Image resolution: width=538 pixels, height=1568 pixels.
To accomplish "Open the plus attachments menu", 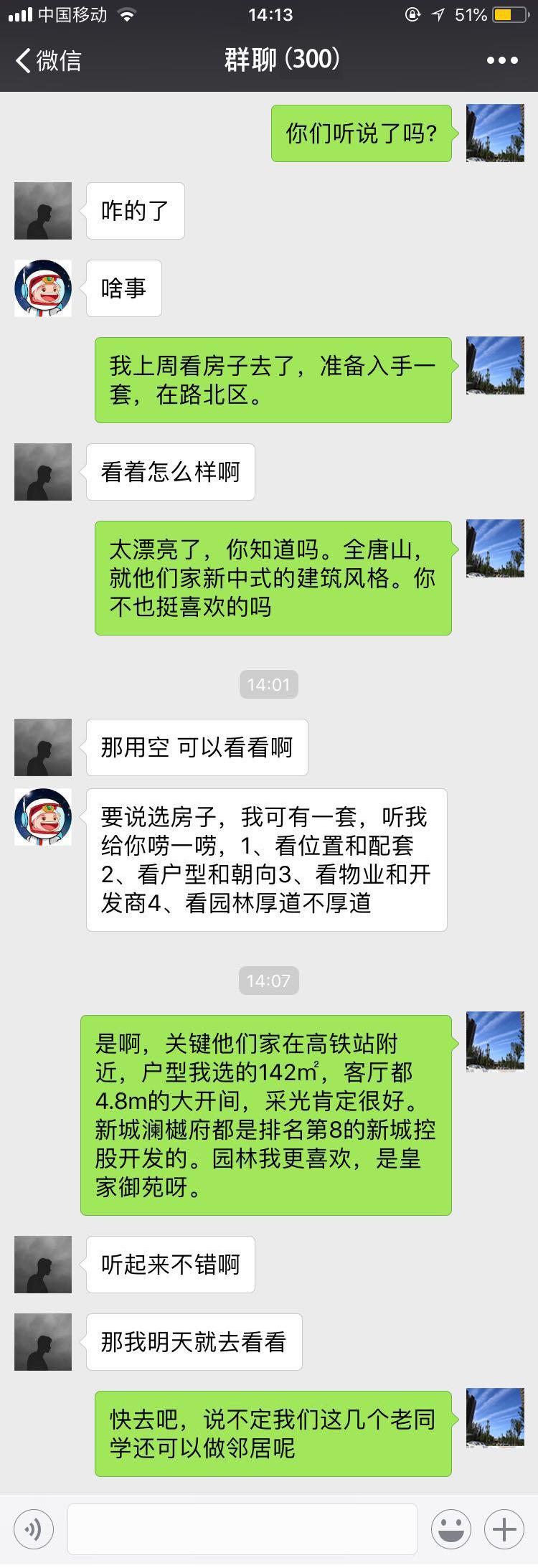I will point(504,1529).
